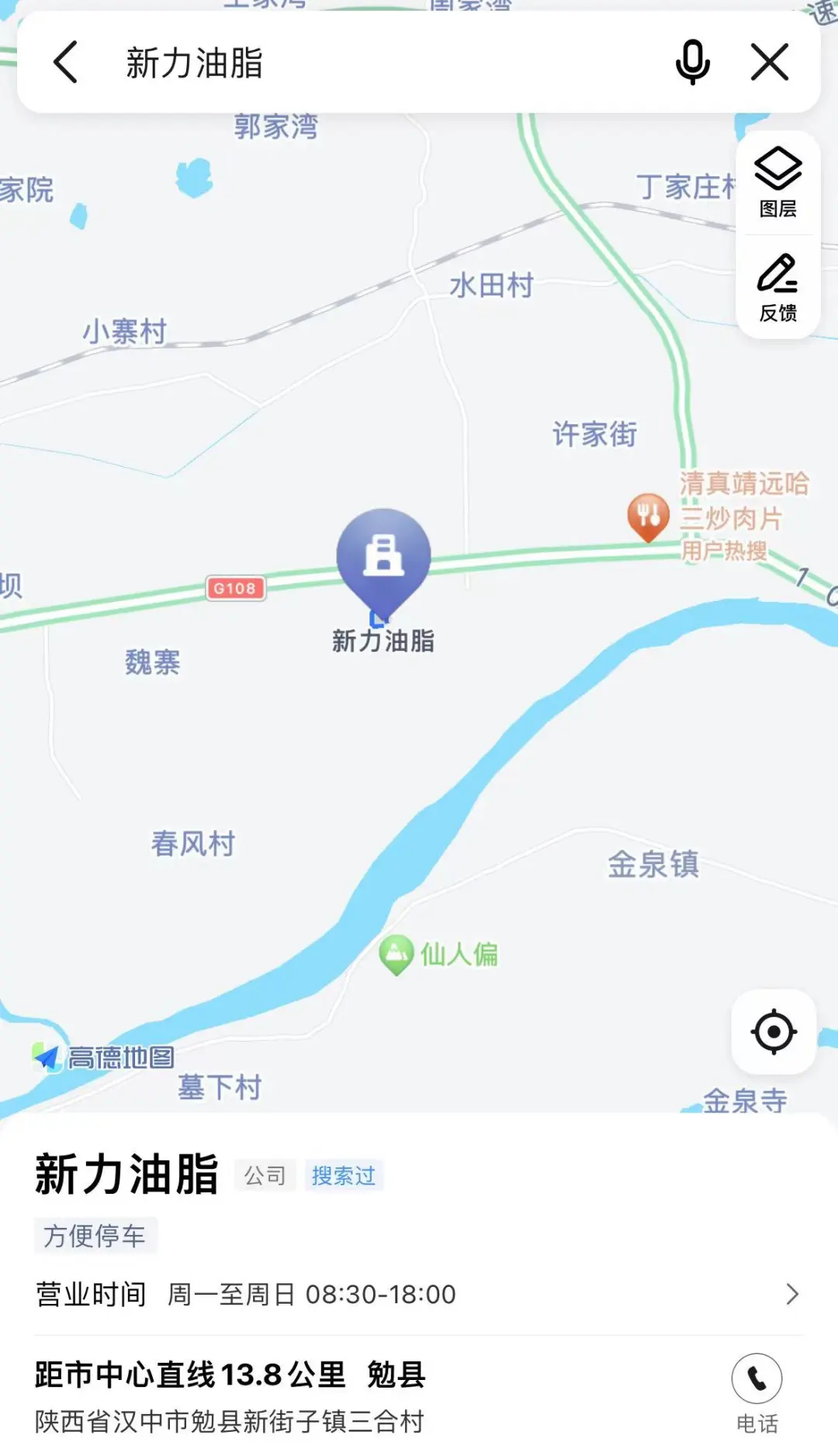The width and height of the screenshot is (838, 1456).
Task: Open the 清真靖远哈三炒肉片 restaurant marker
Action: point(649,516)
